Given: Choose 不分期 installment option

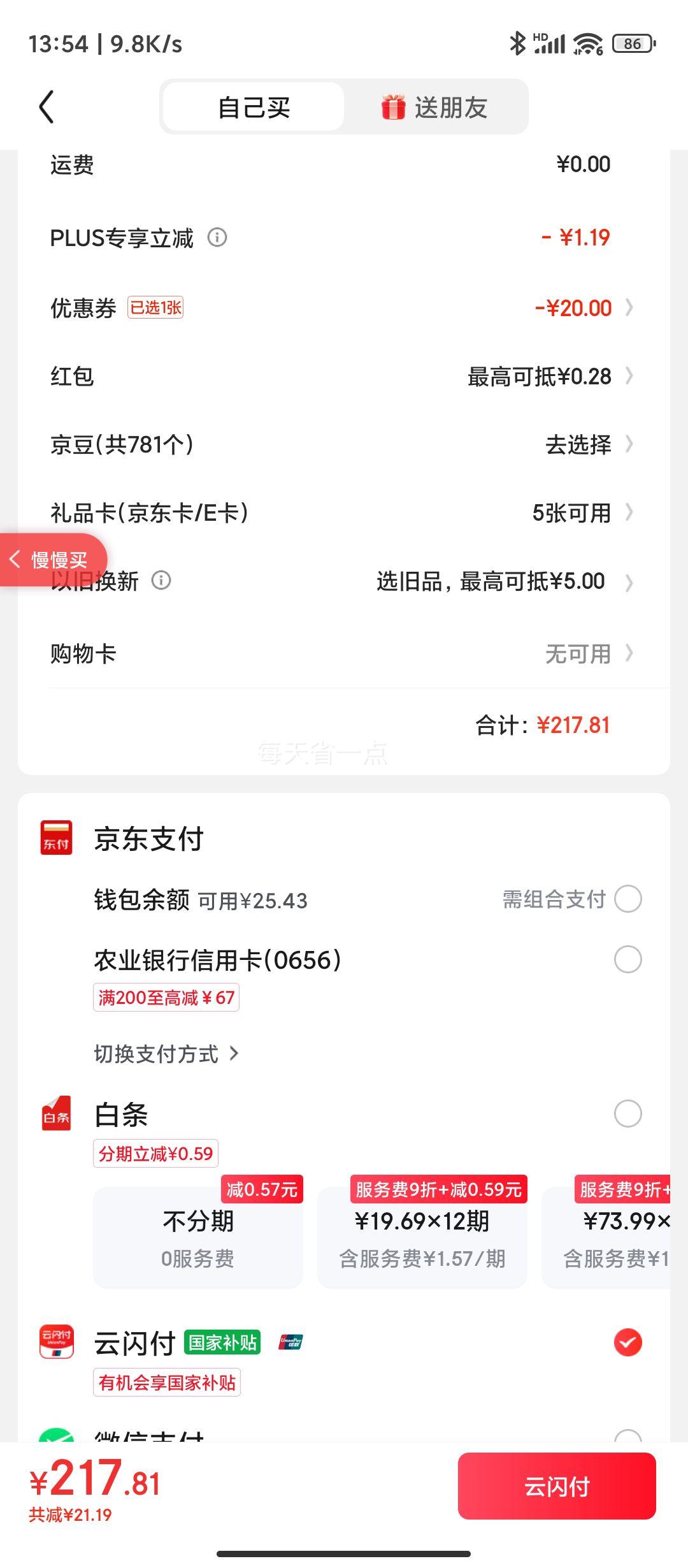Looking at the screenshot, I should pos(198,1237).
